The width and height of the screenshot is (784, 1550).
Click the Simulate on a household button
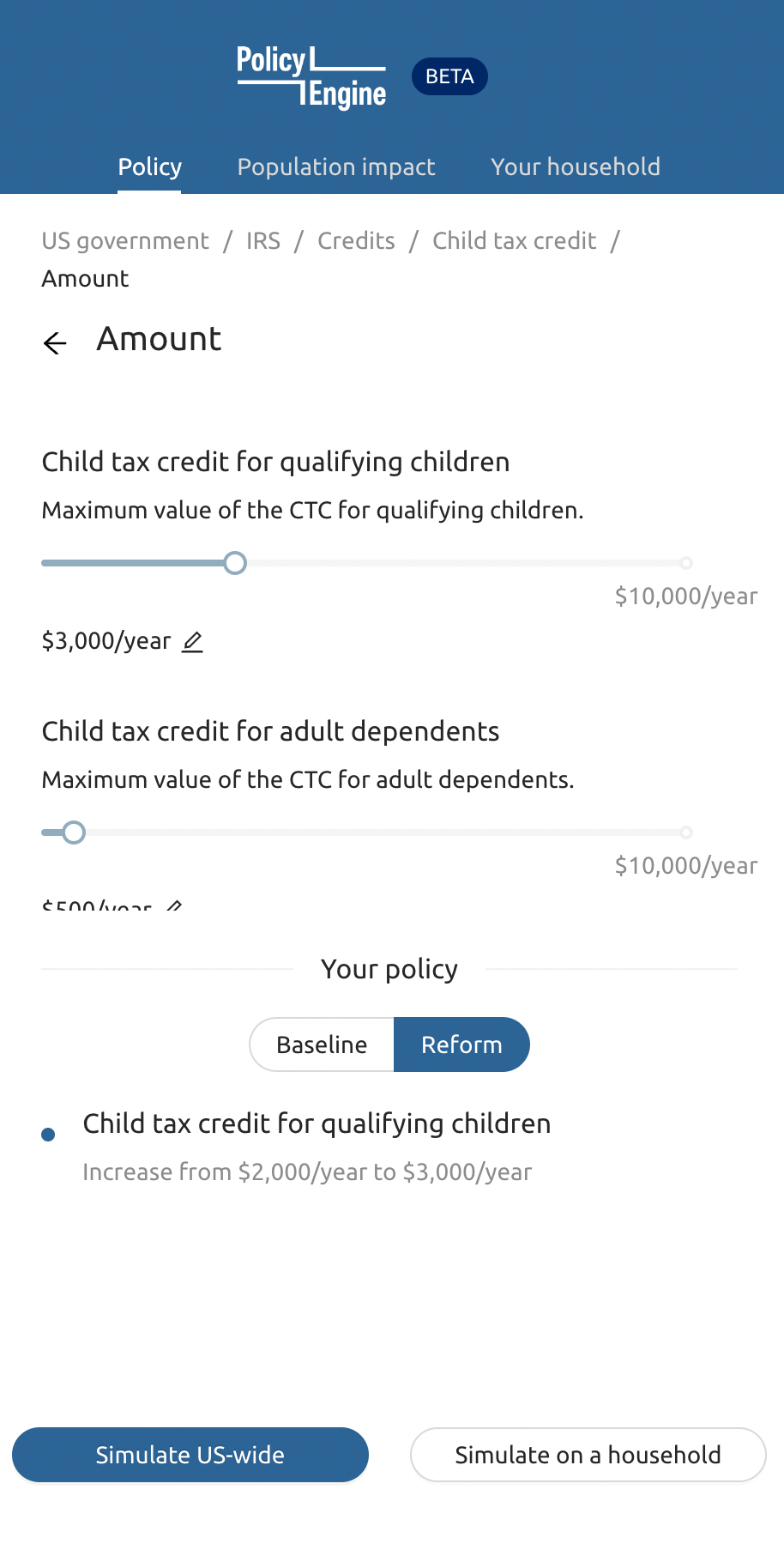pyautogui.click(x=588, y=1455)
